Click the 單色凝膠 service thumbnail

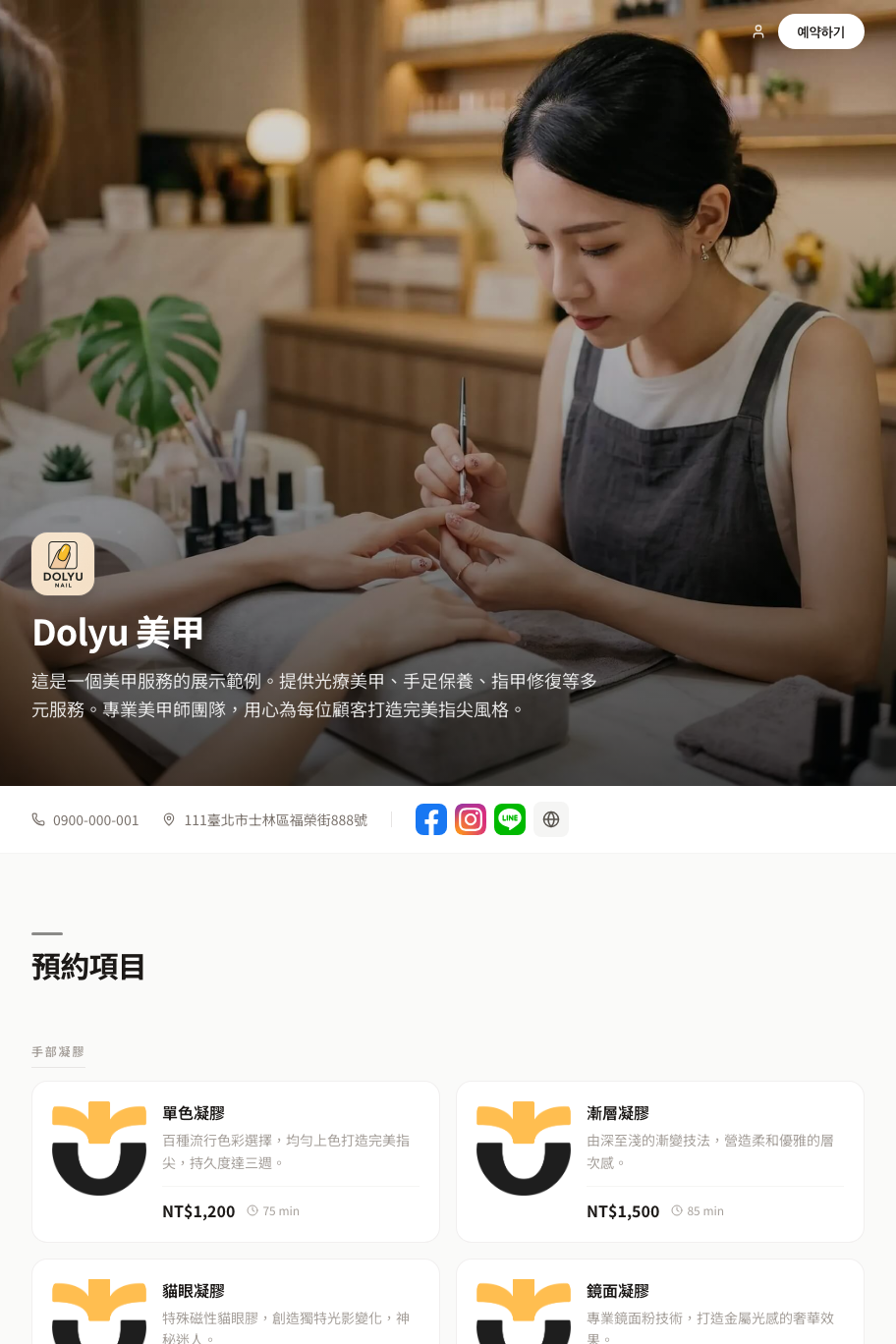tap(99, 1148)
